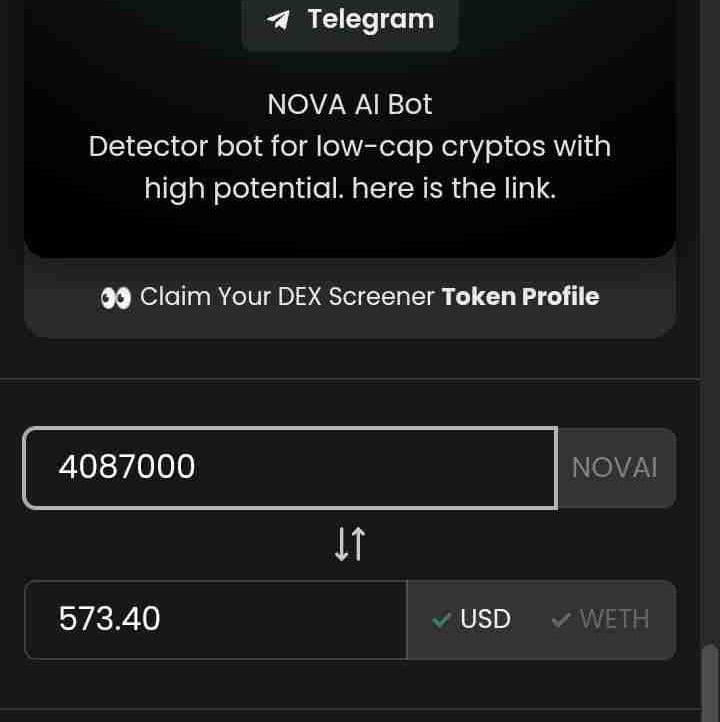Switch conversion currency to WETH
The width and height of the screenshot is (720, 722).
tap(601, 619)
